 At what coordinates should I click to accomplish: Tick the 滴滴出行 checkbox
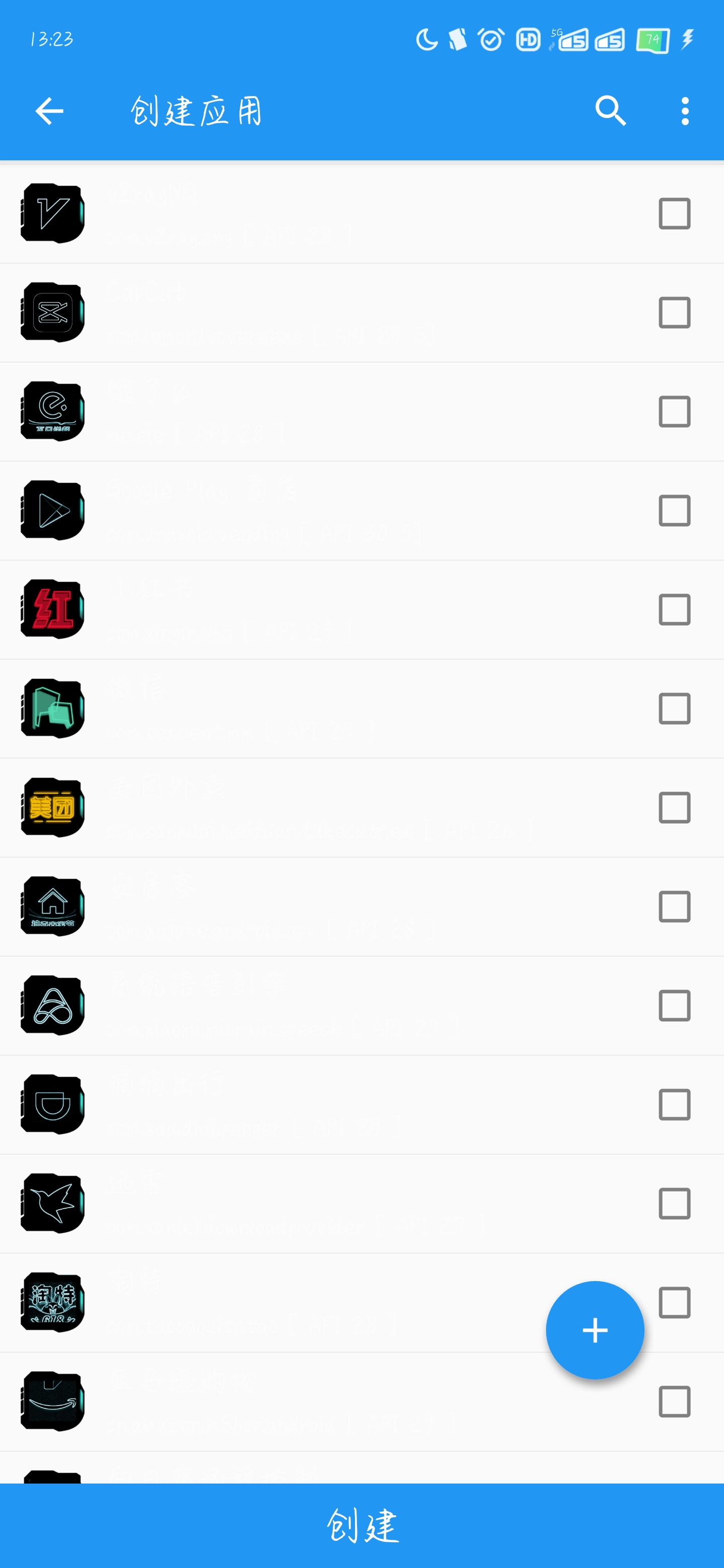click(674, 1105)
